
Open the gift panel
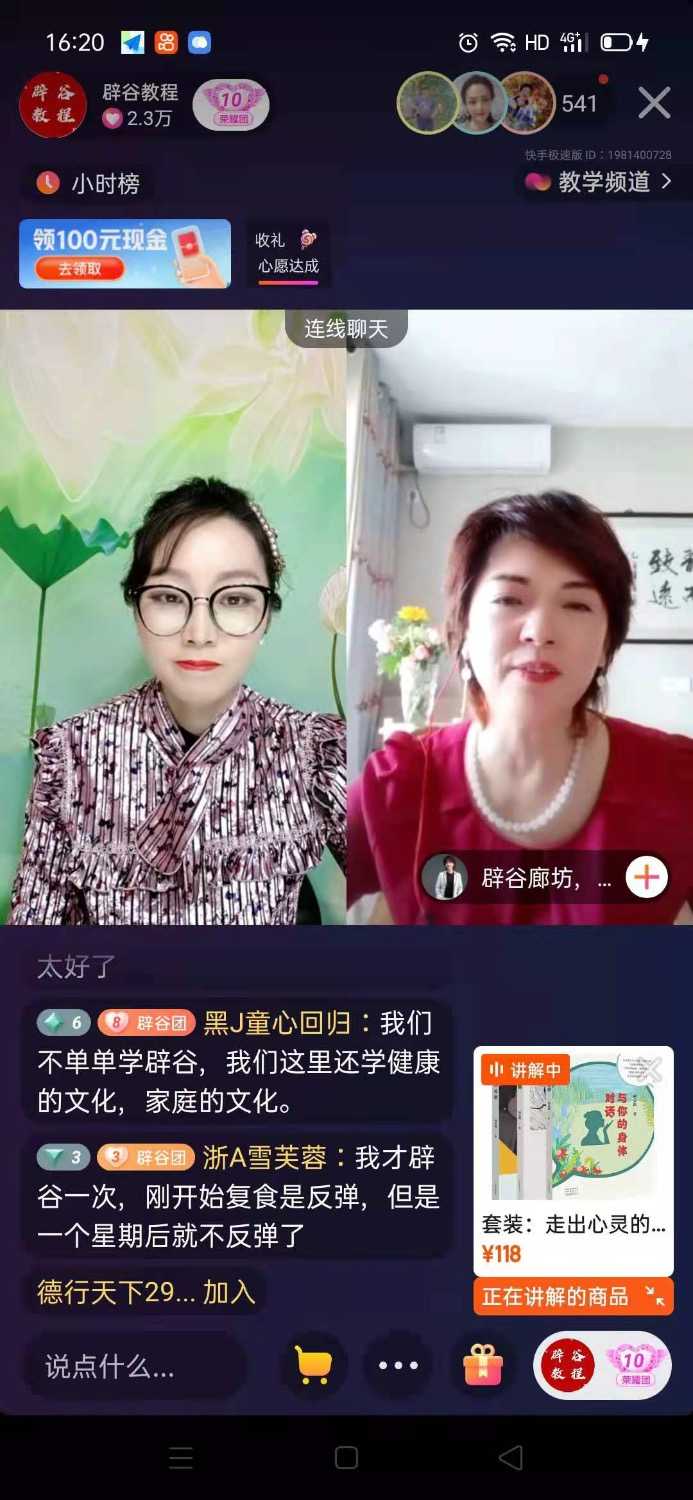(x=482, y=1365)
